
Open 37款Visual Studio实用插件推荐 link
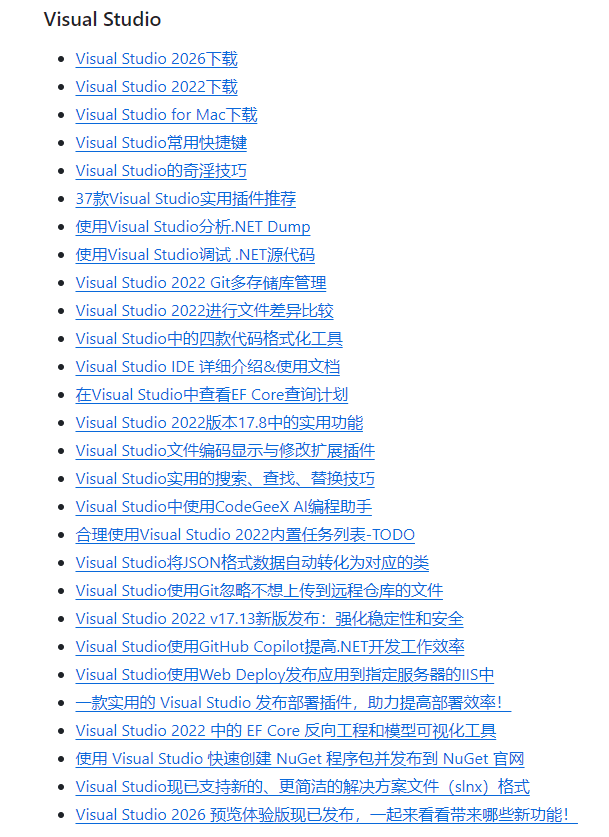coord(185,199)
